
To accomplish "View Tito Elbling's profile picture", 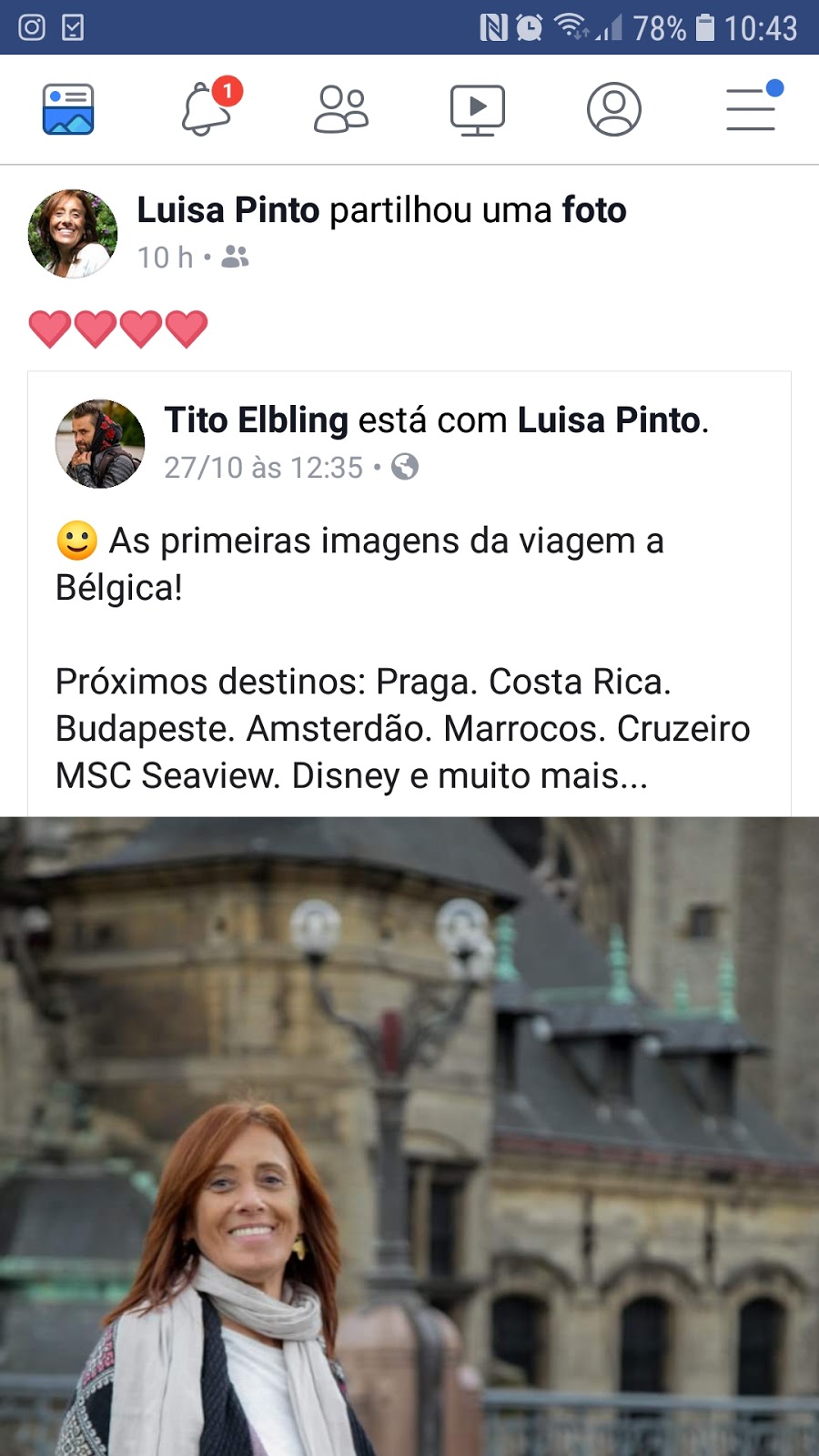I will (x=100, y=443).
